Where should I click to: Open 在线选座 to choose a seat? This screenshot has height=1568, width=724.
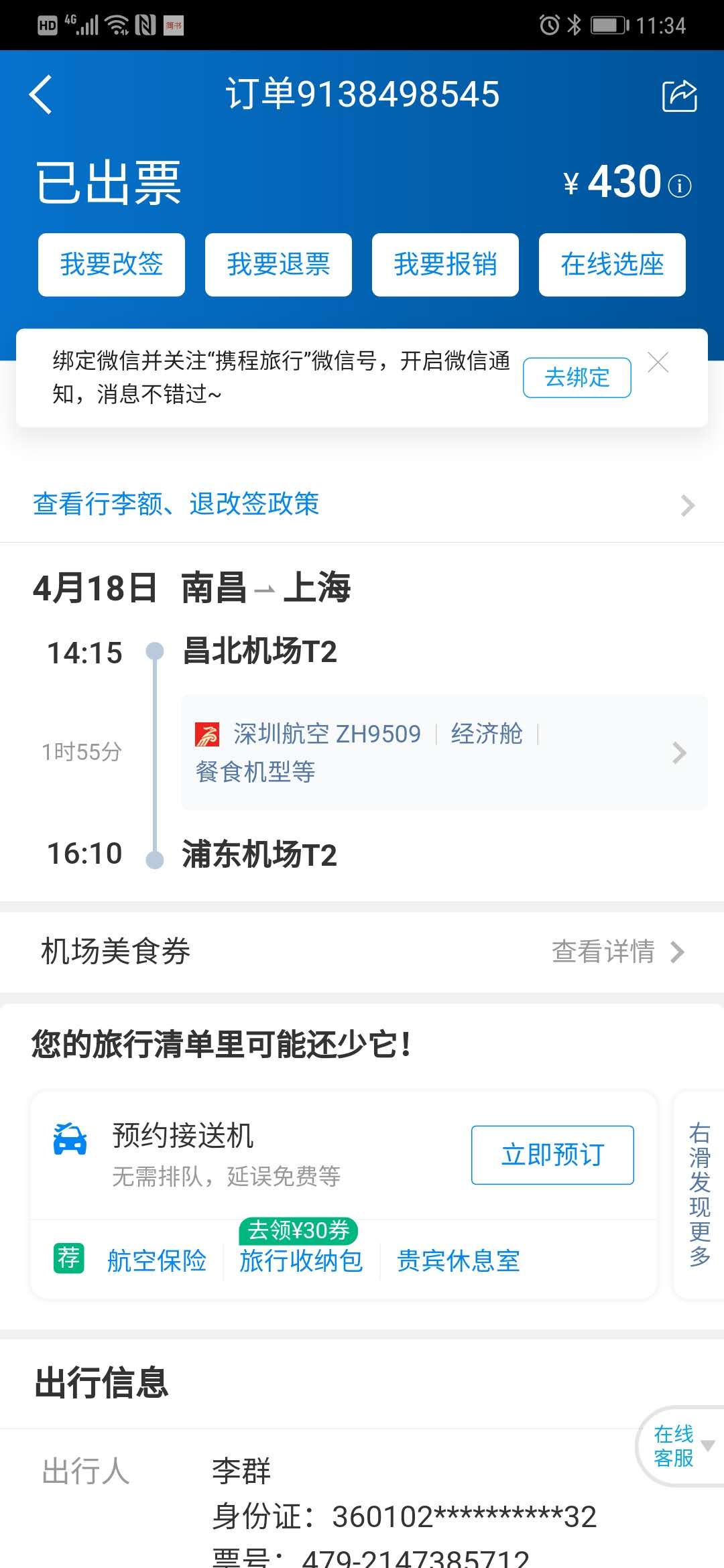click(x=612, y=265)
